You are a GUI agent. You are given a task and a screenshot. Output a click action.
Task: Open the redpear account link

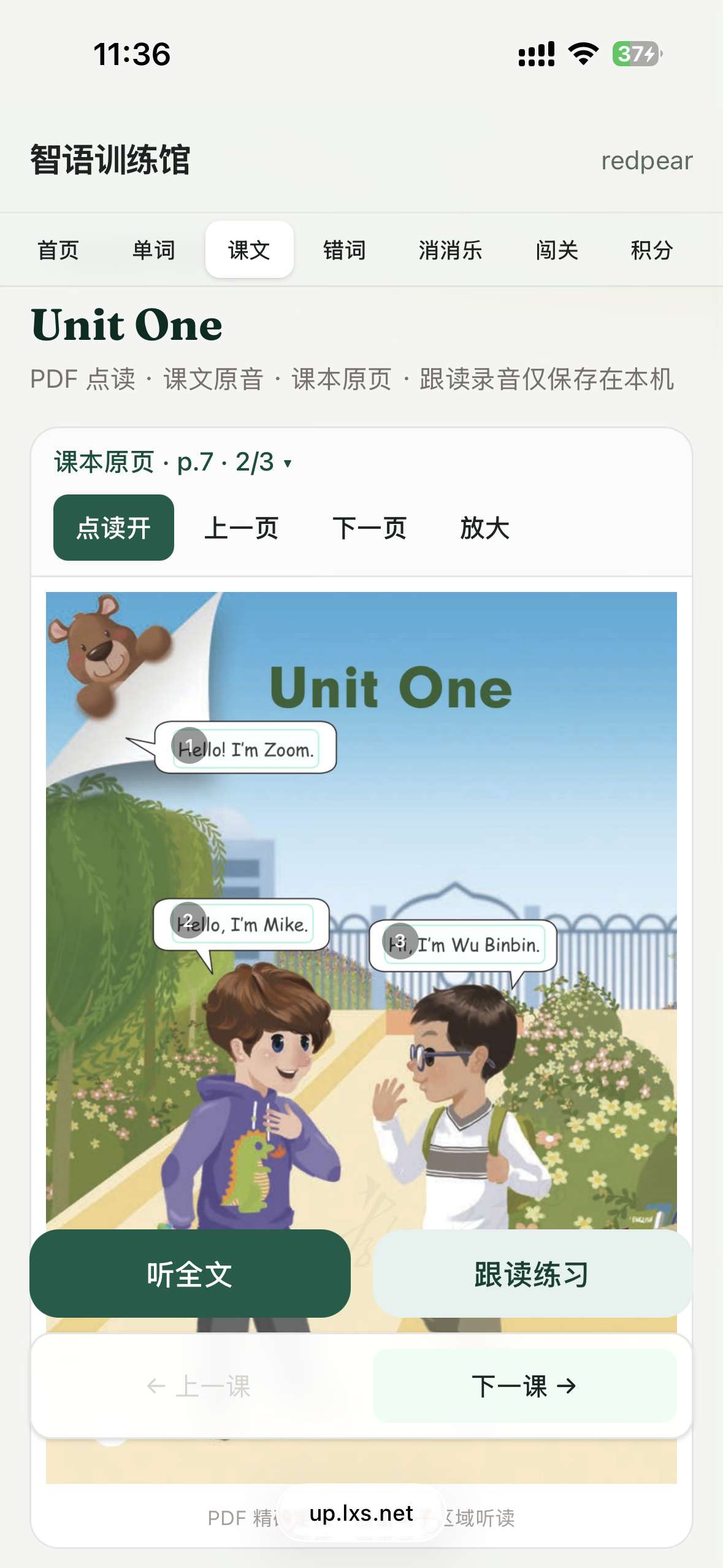pyautogui.click(x=646, y=161)
